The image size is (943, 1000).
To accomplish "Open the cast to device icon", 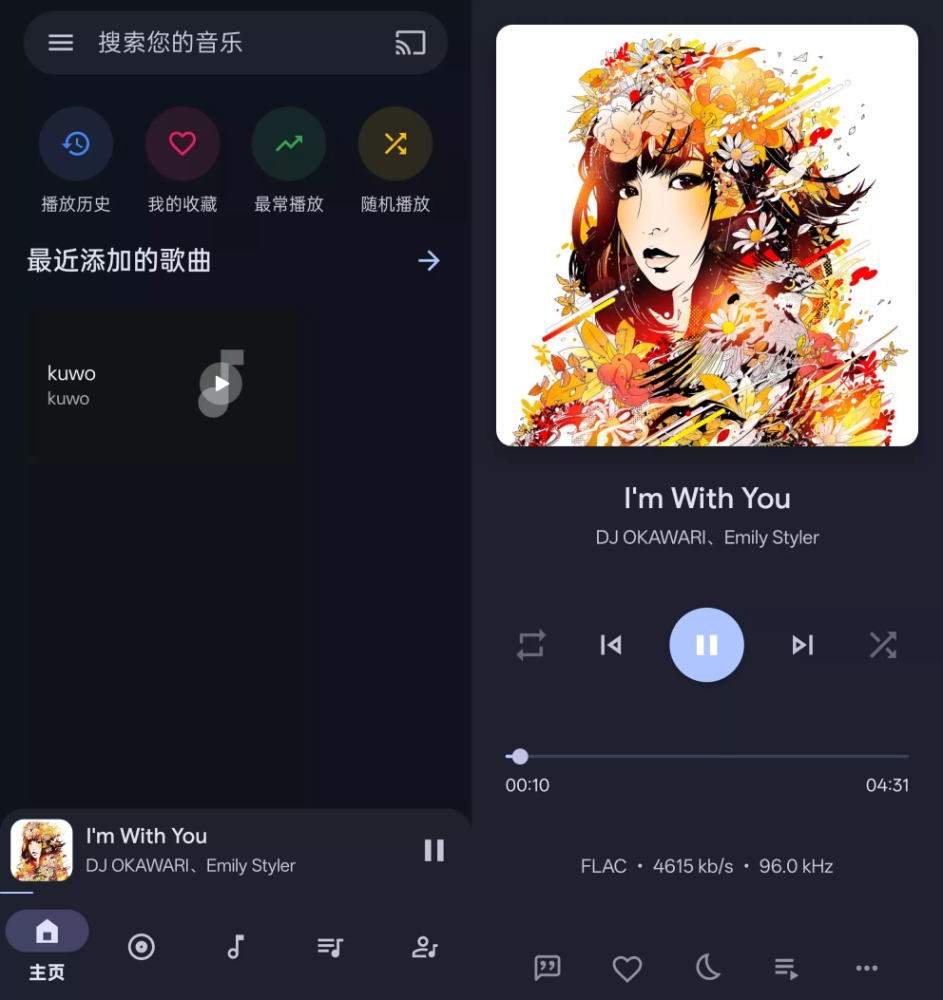I will click(x=410, y=42).
